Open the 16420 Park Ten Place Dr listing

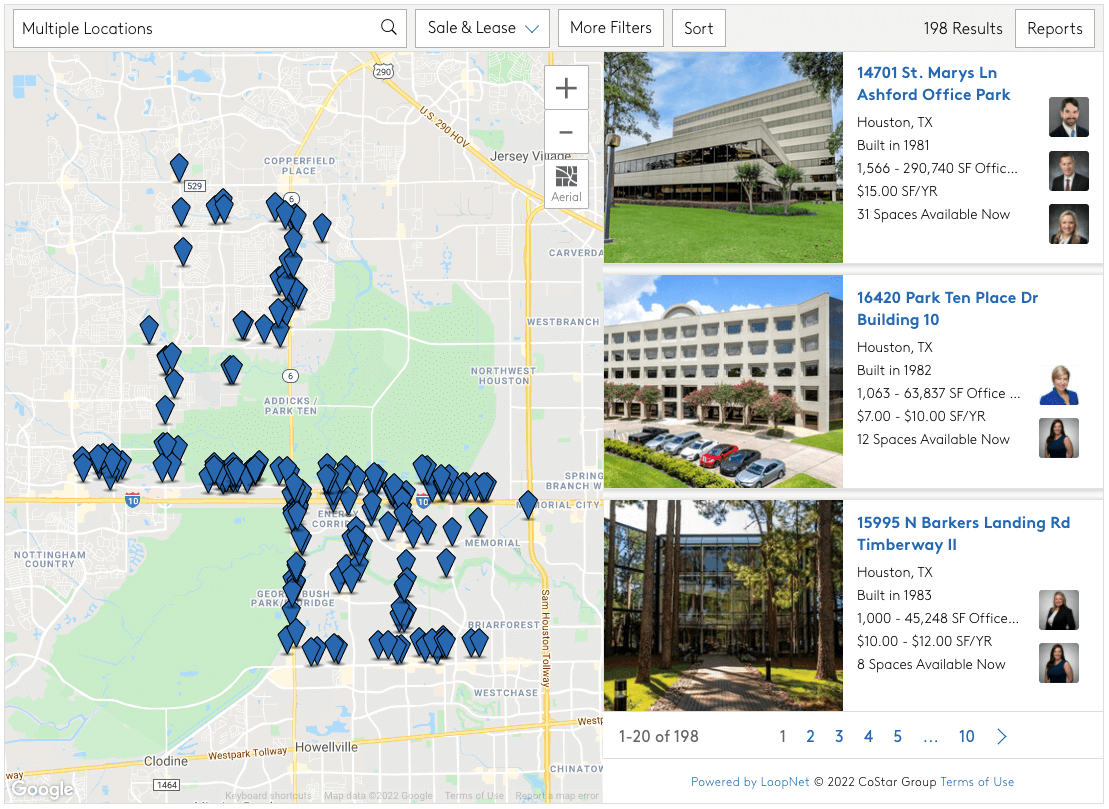pos(947,298)
